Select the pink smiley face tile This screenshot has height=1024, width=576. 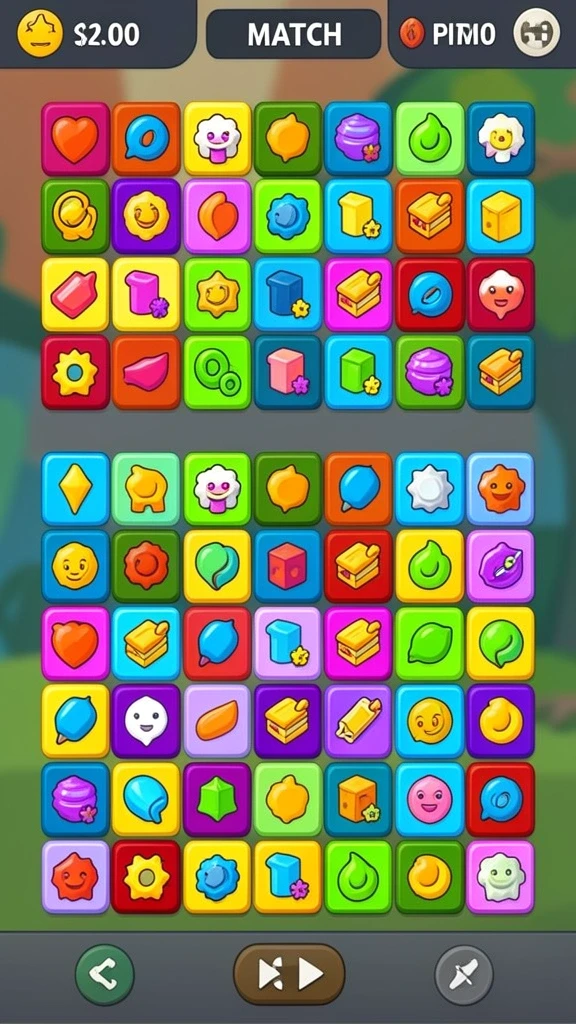coord(430,799)
